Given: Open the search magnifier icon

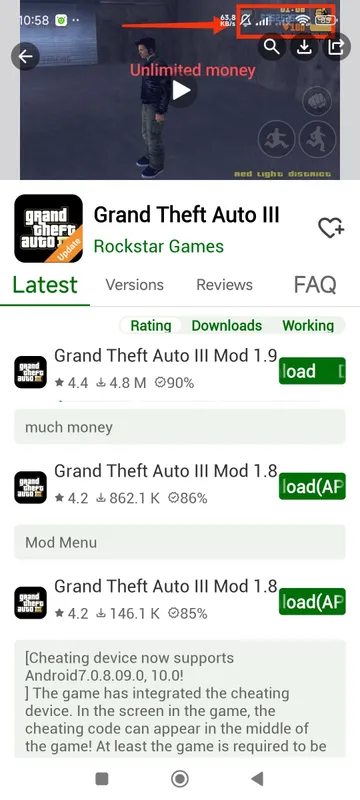Looking at the screenshot, I should [271, 47].
